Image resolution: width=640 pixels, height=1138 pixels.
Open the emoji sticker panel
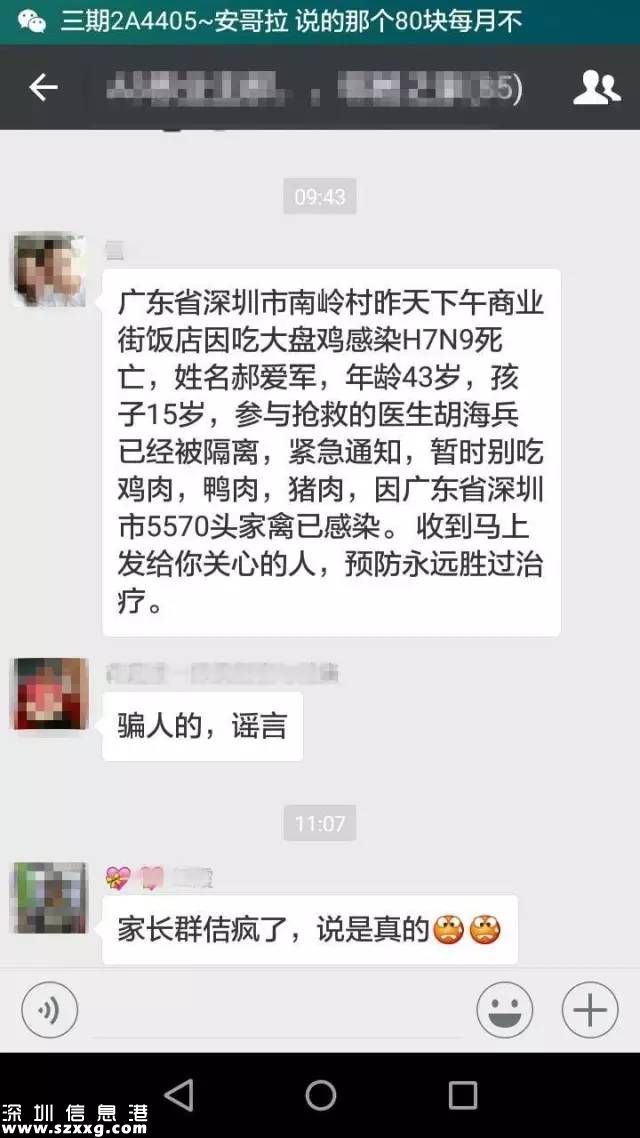[504, 1010]
